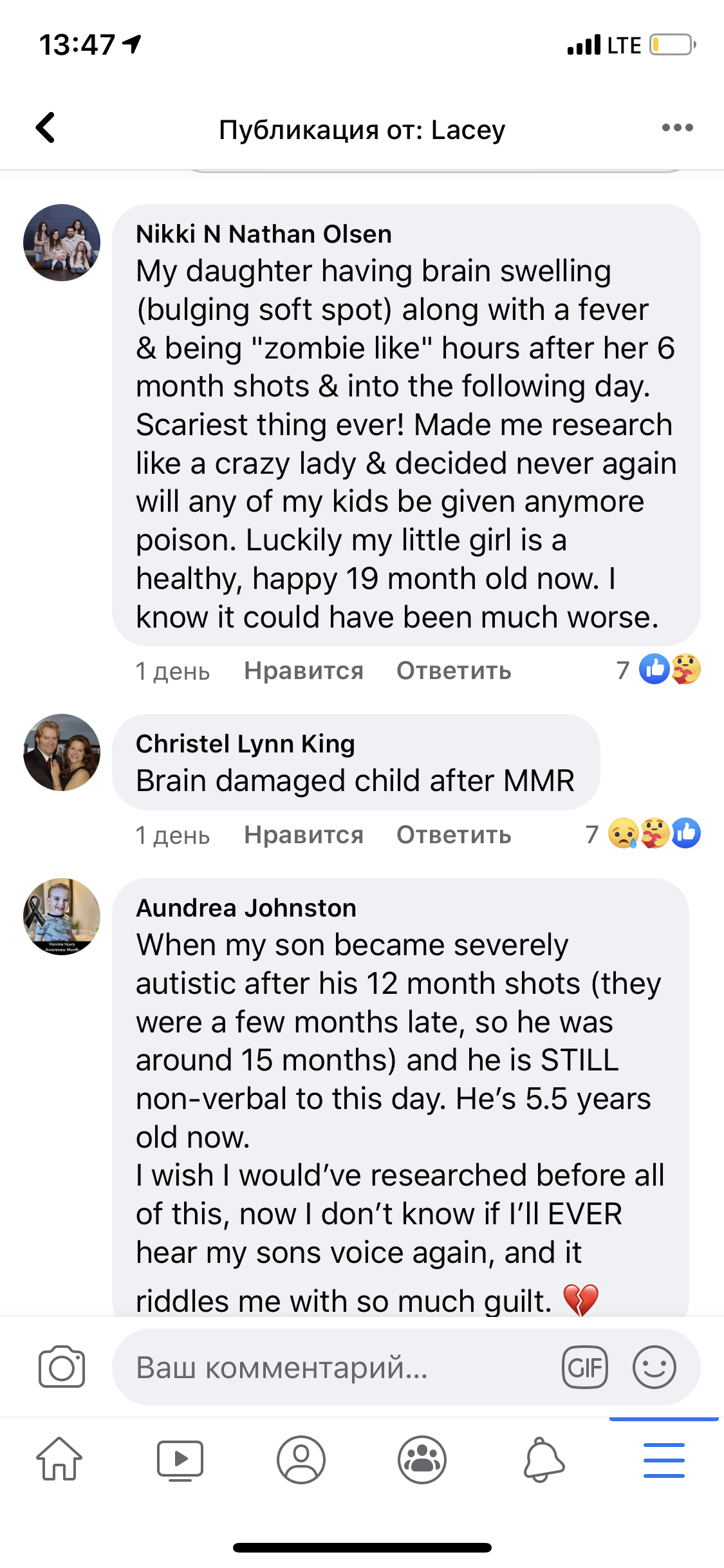The image size is (724, 1568).
Task: Go back using the top arrow
Action: (x=45, y=127)
